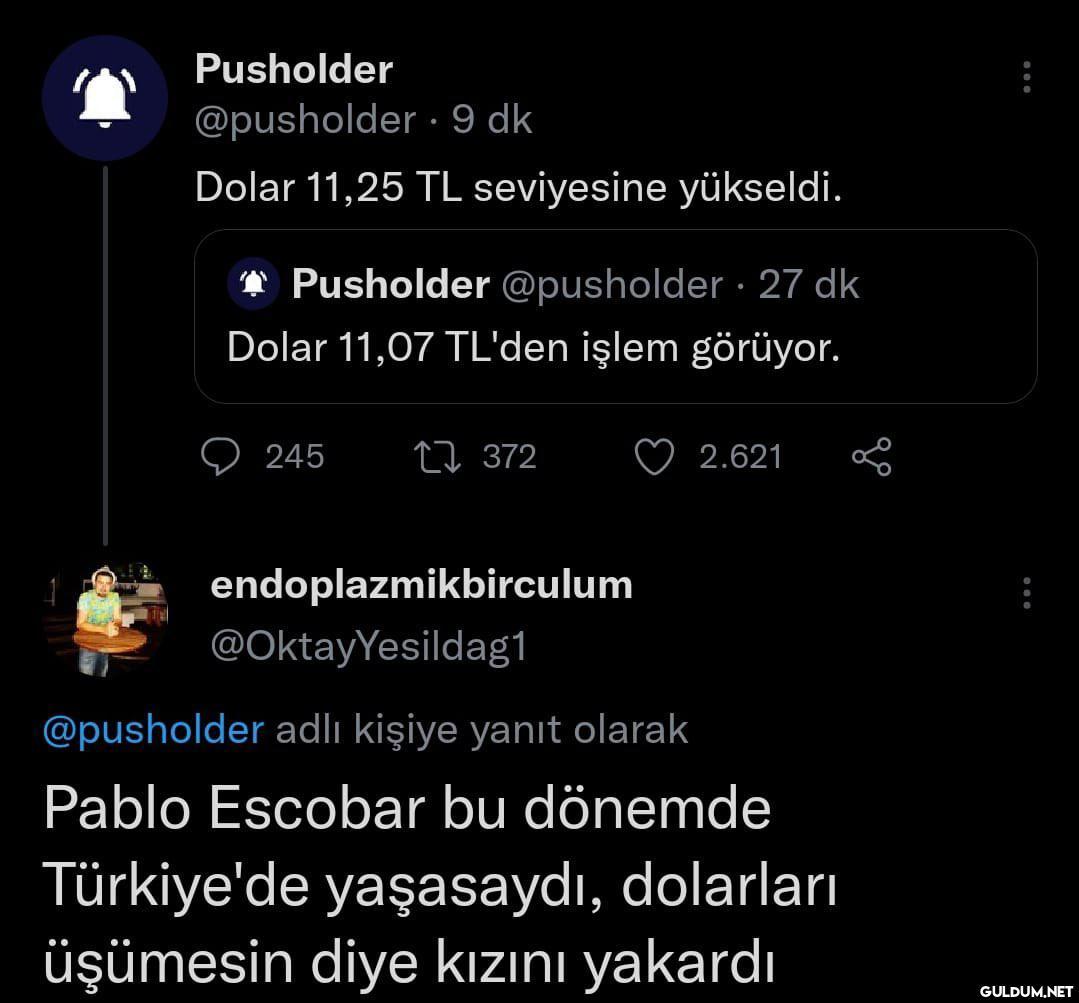Open the quoted tweet about Dolar 11,07 TL
1079x1003 pixels.
[615, 316]
